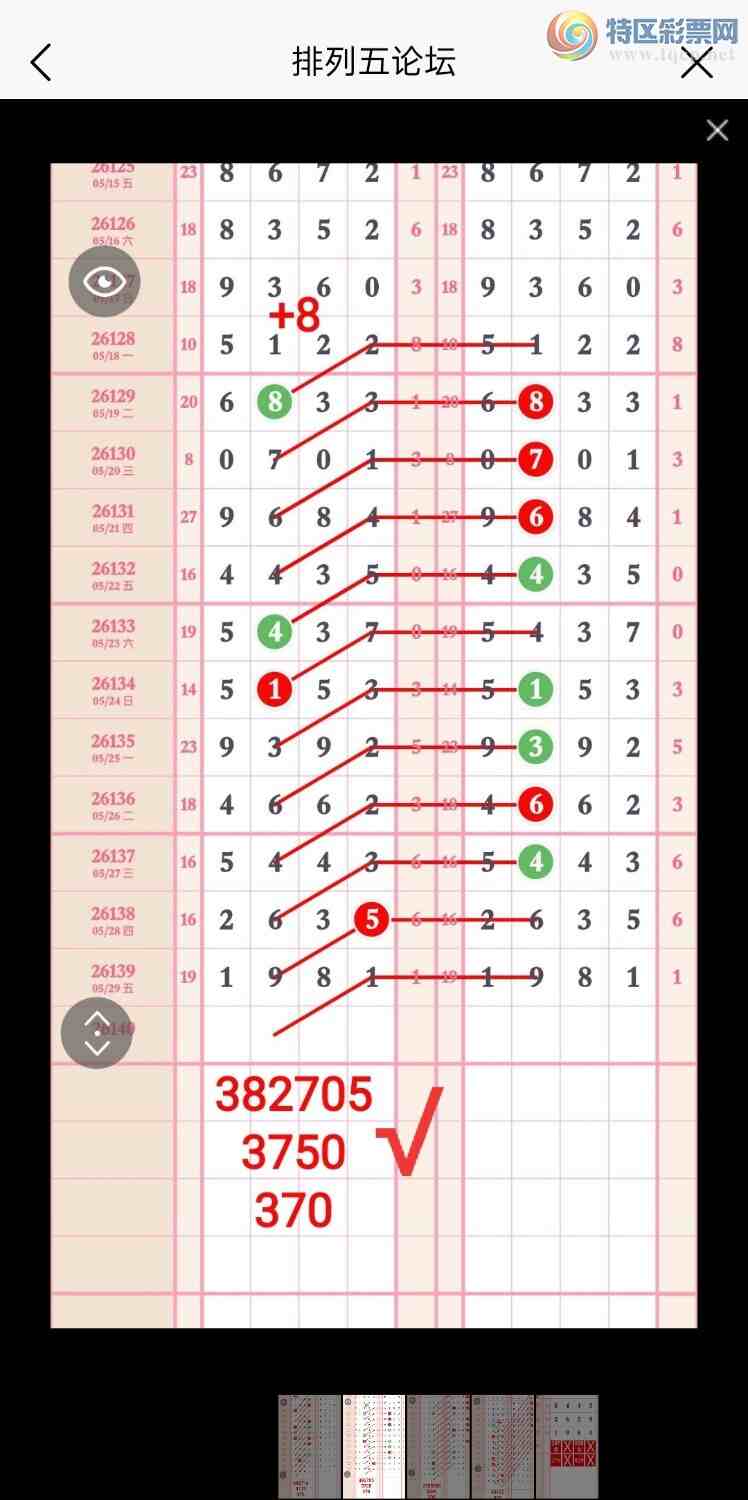Go back from the 排列五论坛 page
Image resolution: width=748 pixels, height=1500 pixels.
40,62
